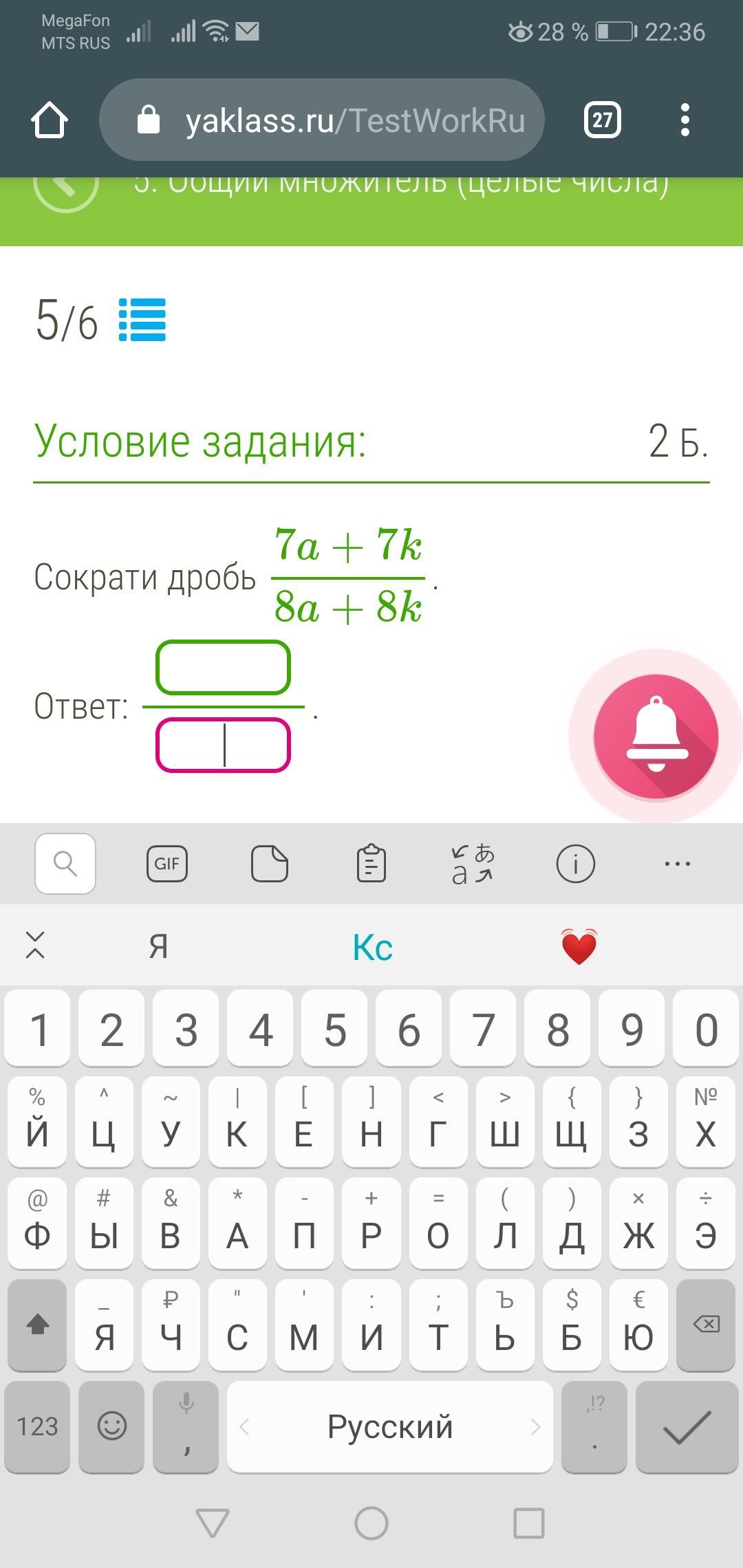Open the browser home page
This screenshot has width=743, height=1568.
point(50,120)
